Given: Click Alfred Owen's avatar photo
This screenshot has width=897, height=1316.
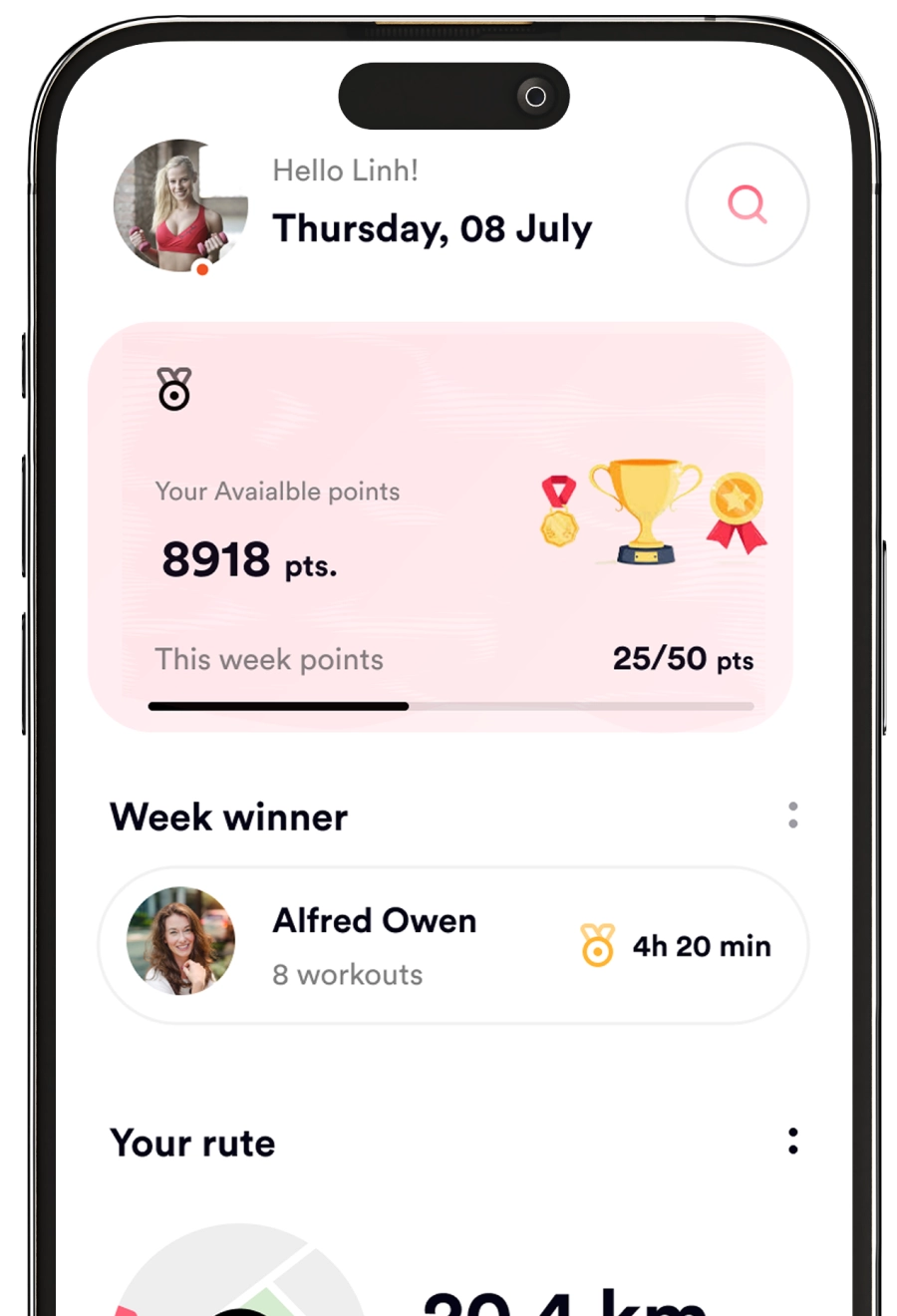Looking at the screenshot, I should click(x=180, y=943).
